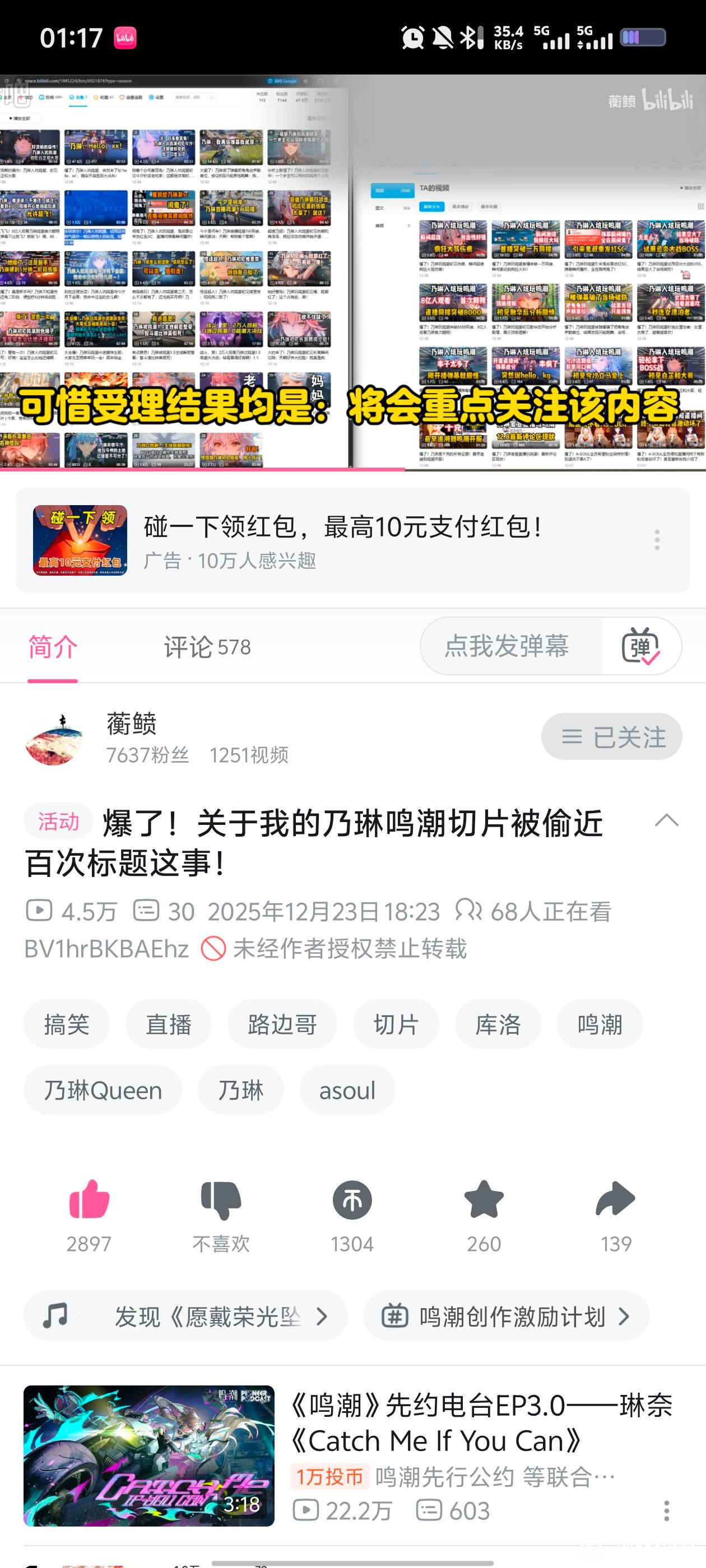Select the 鸣潮 tag chip
This screenshot has width=706, height=1568.
[x=600, y=1024]
